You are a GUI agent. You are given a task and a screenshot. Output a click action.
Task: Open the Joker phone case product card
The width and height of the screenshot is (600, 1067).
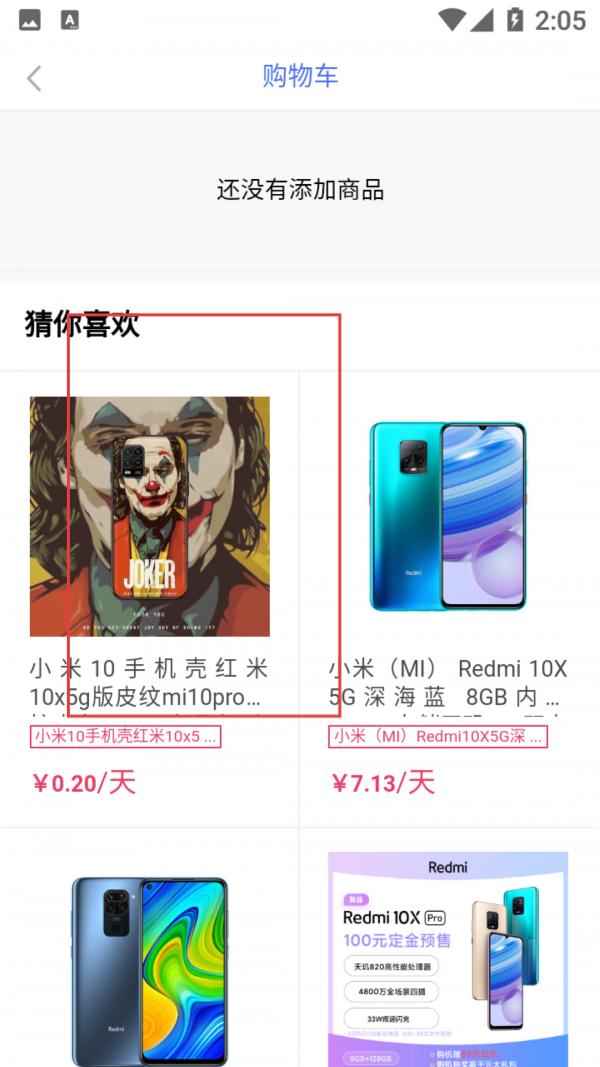(x=150, y=600)
